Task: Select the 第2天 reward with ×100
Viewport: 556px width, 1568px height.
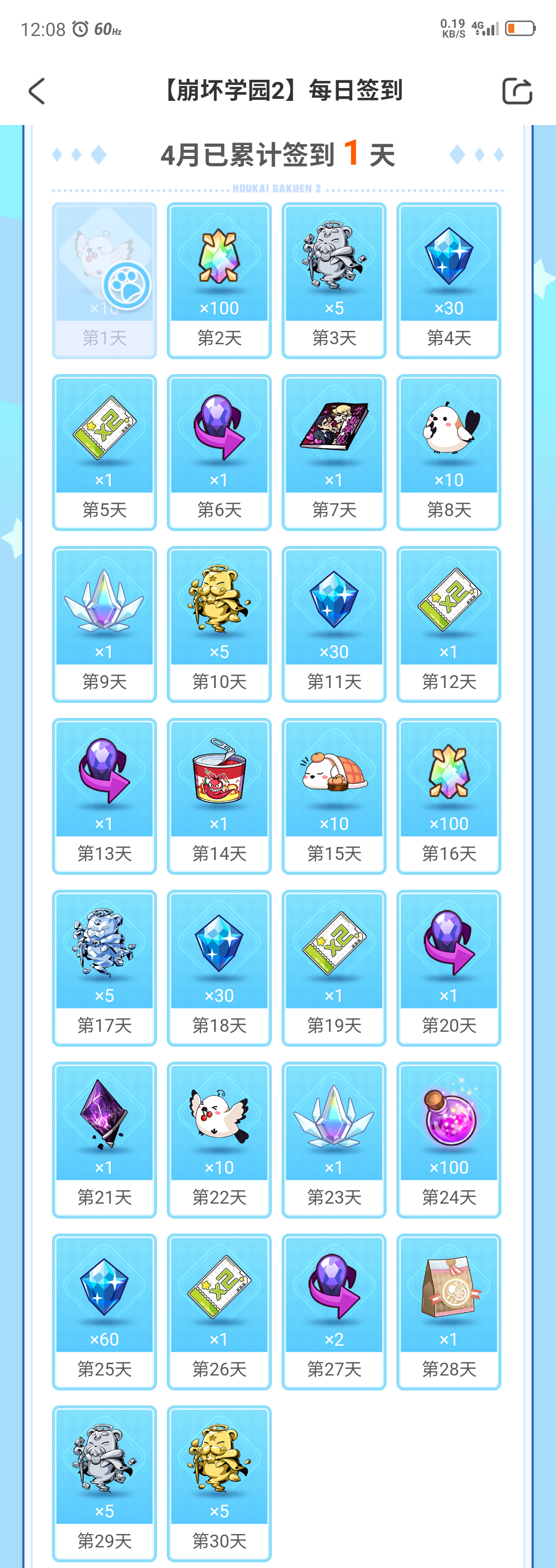Action: tap(219, 280)
